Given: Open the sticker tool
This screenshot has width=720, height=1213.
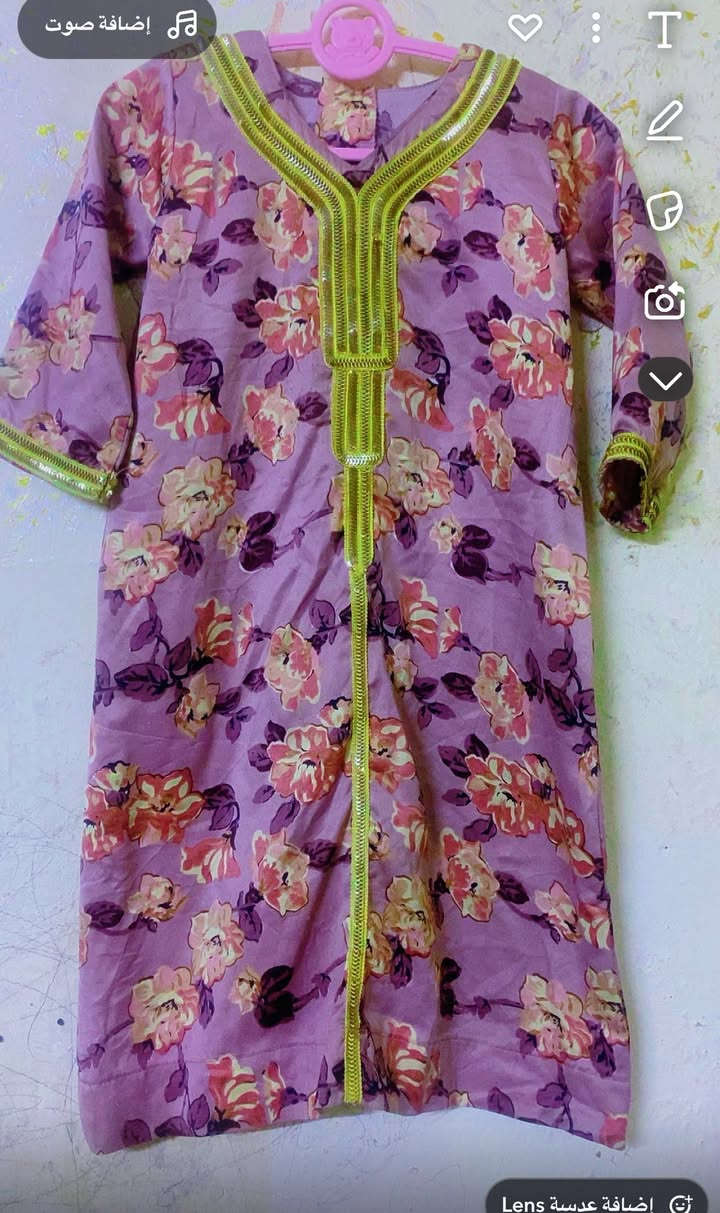Looking at the screenshot, I should click(x=664, y=211).
